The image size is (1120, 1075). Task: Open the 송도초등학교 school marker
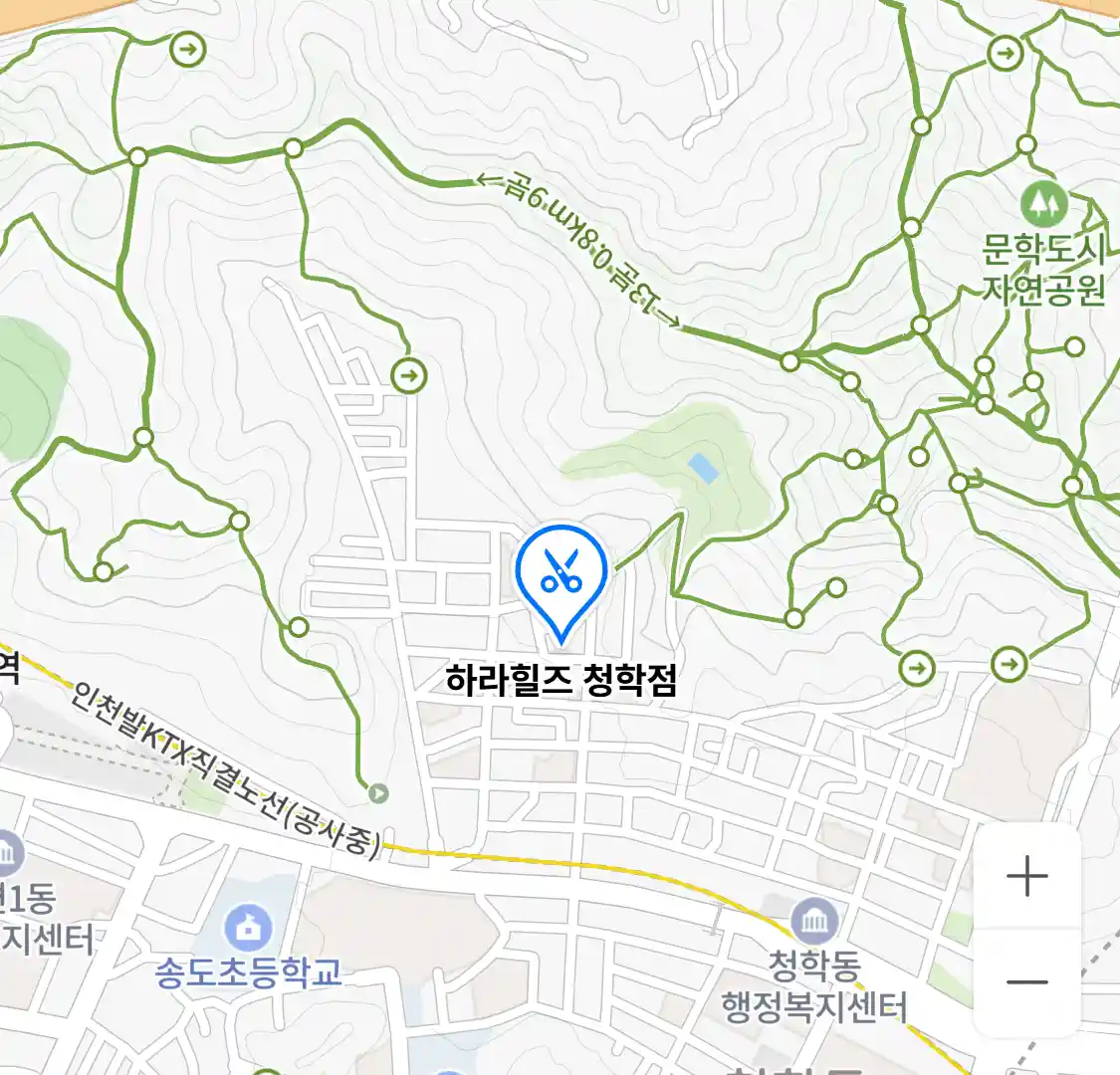247,928
